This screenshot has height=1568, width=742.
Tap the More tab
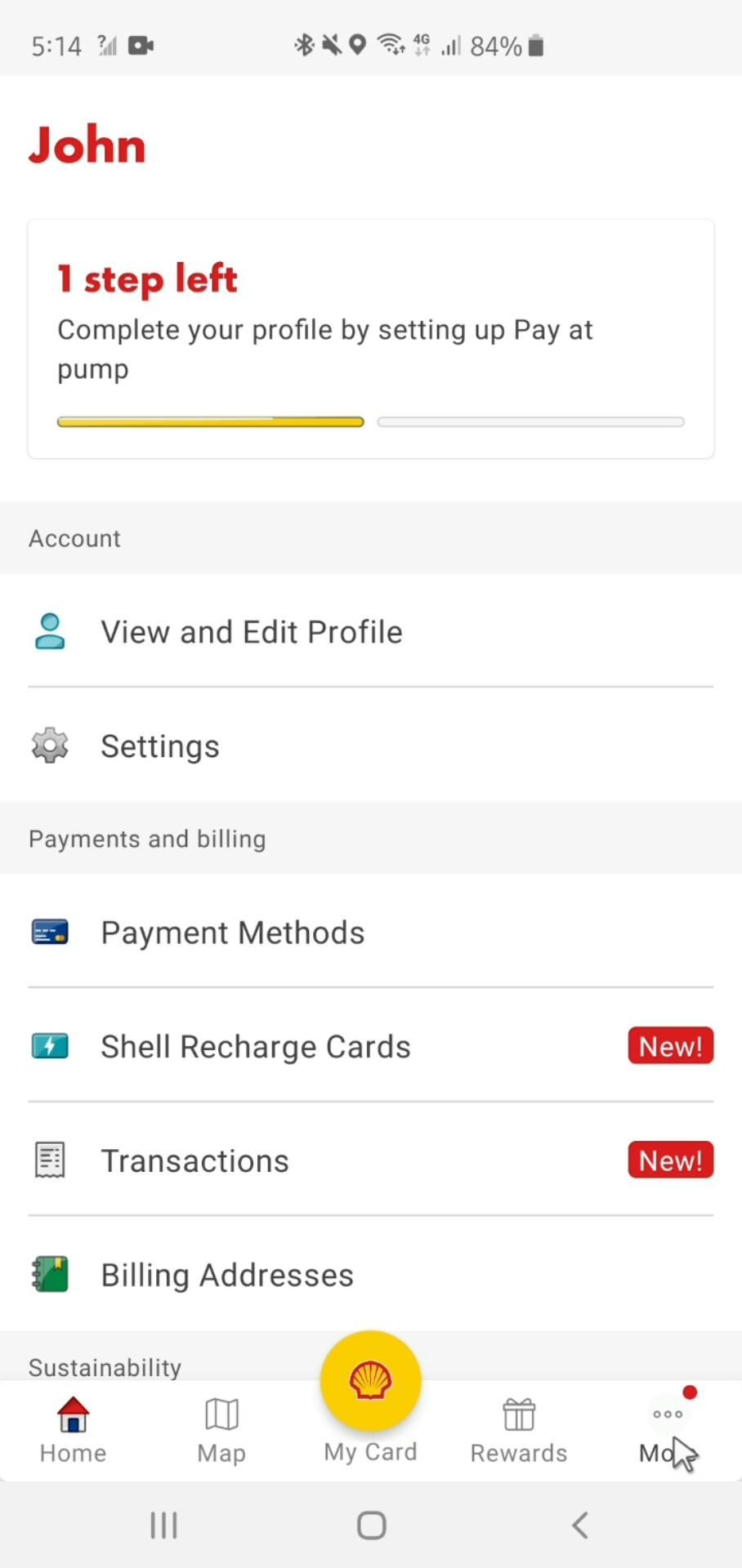pos(667,1431)
